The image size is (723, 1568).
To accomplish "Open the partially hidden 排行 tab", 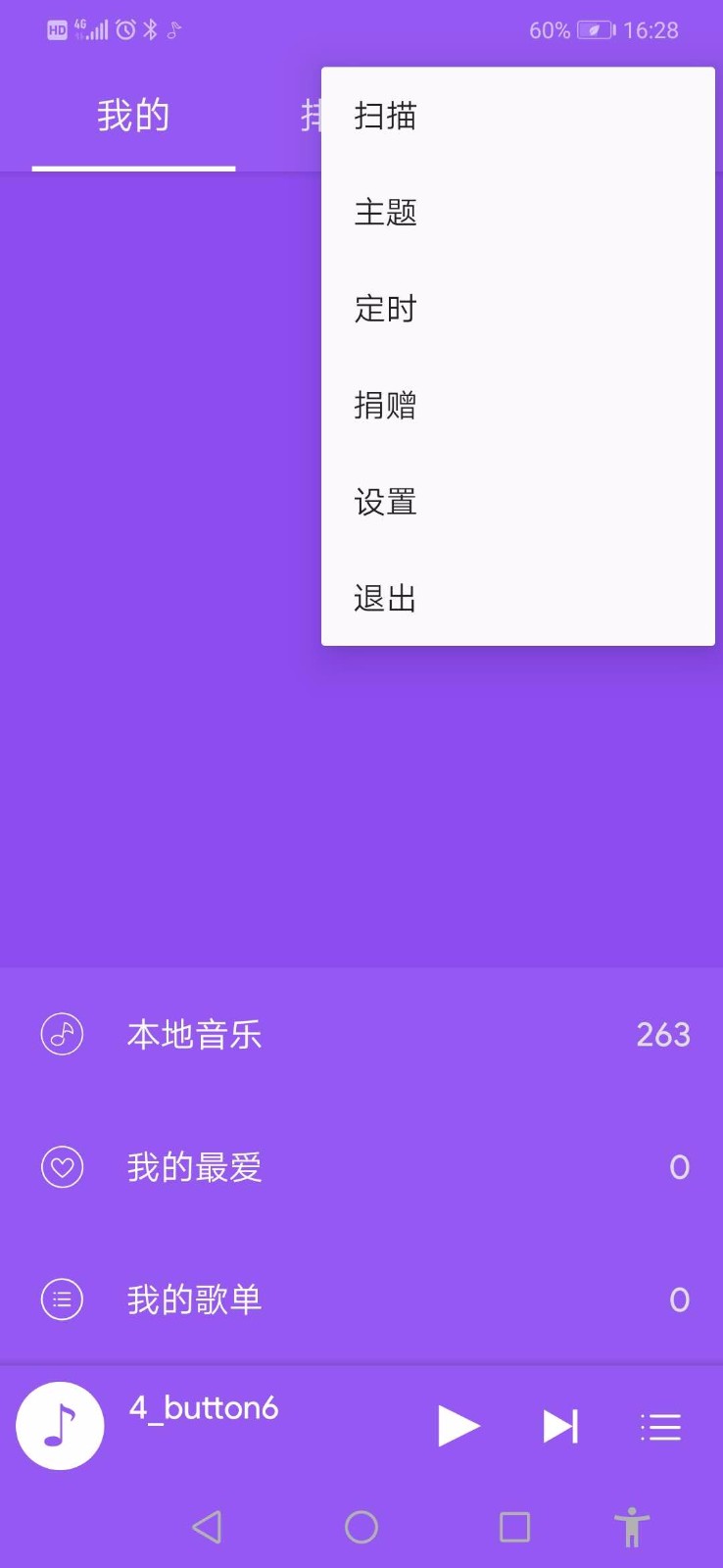I will [312, 115].
